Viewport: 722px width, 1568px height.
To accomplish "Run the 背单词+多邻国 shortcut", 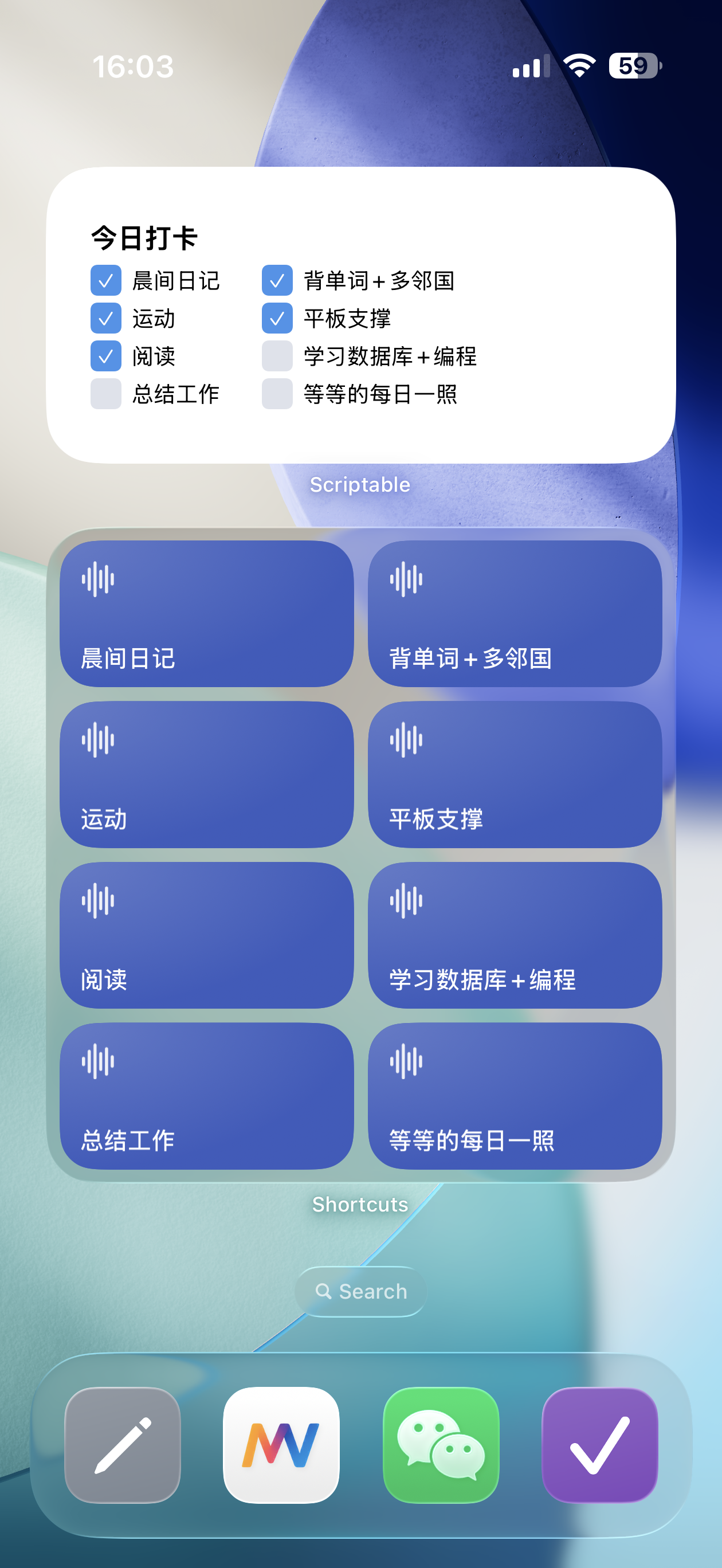I will coord(515,614).
